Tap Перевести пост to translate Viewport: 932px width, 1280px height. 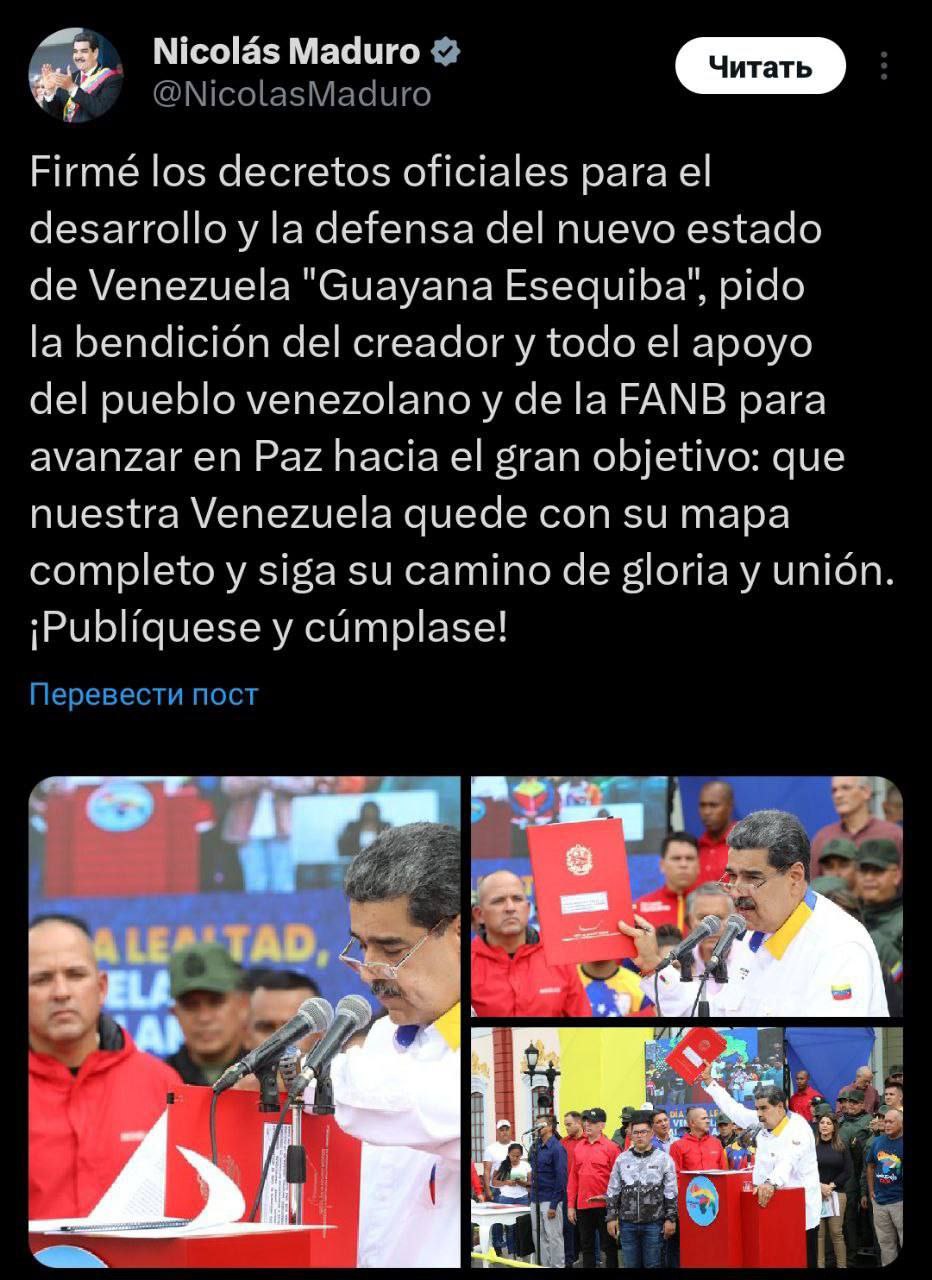click(x=144, y=694)
